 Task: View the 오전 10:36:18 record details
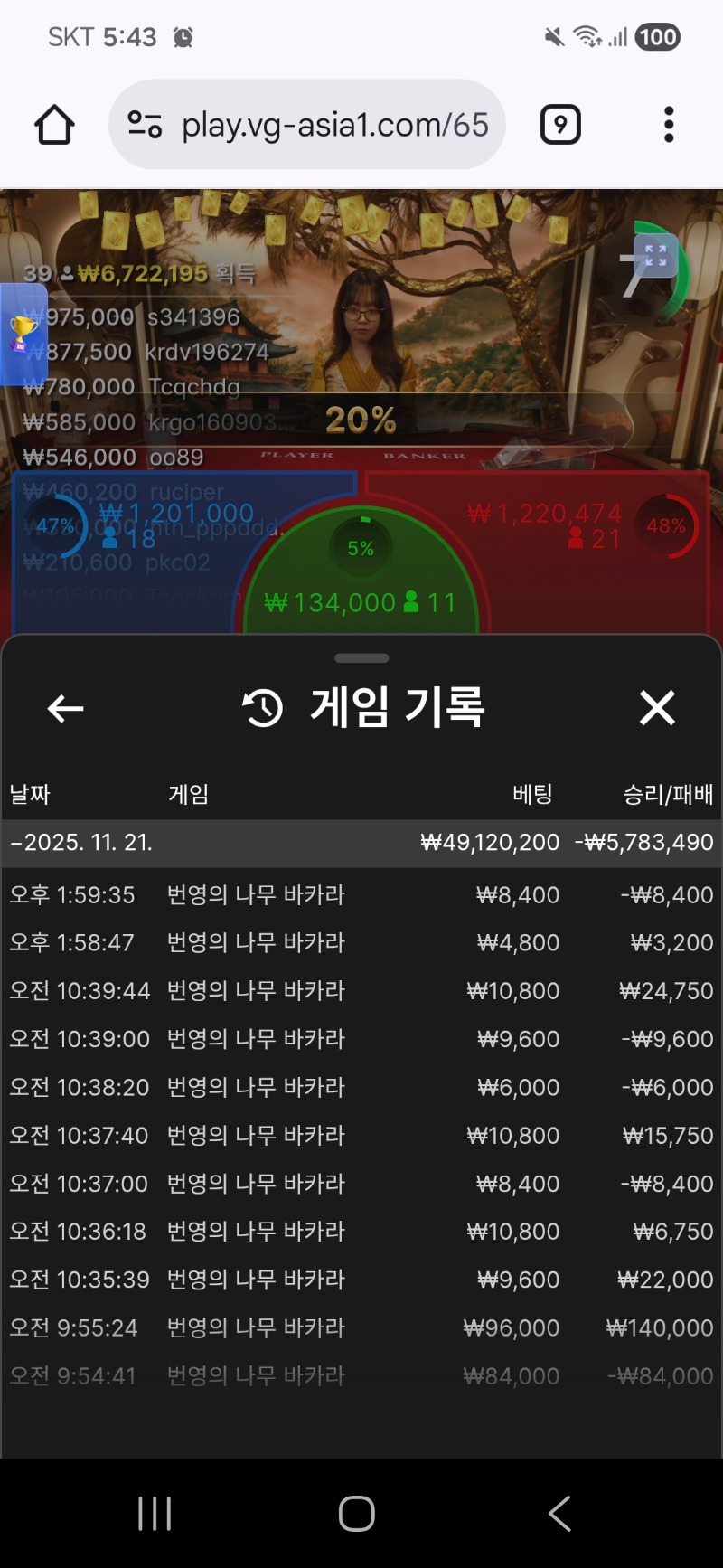point(361,1232)
